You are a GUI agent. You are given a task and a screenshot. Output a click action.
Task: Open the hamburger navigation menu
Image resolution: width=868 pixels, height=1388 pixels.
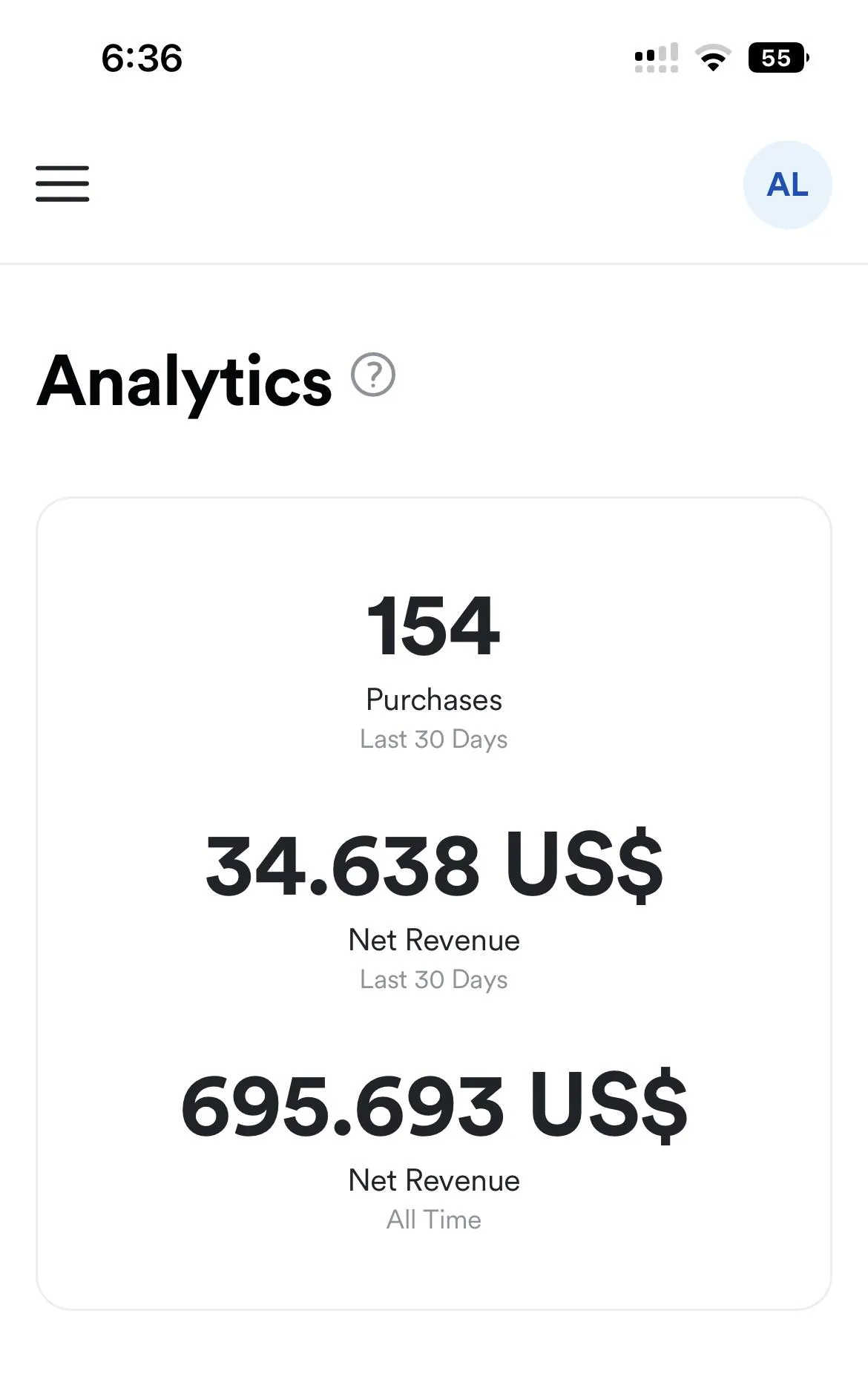[x=62, y=184]
